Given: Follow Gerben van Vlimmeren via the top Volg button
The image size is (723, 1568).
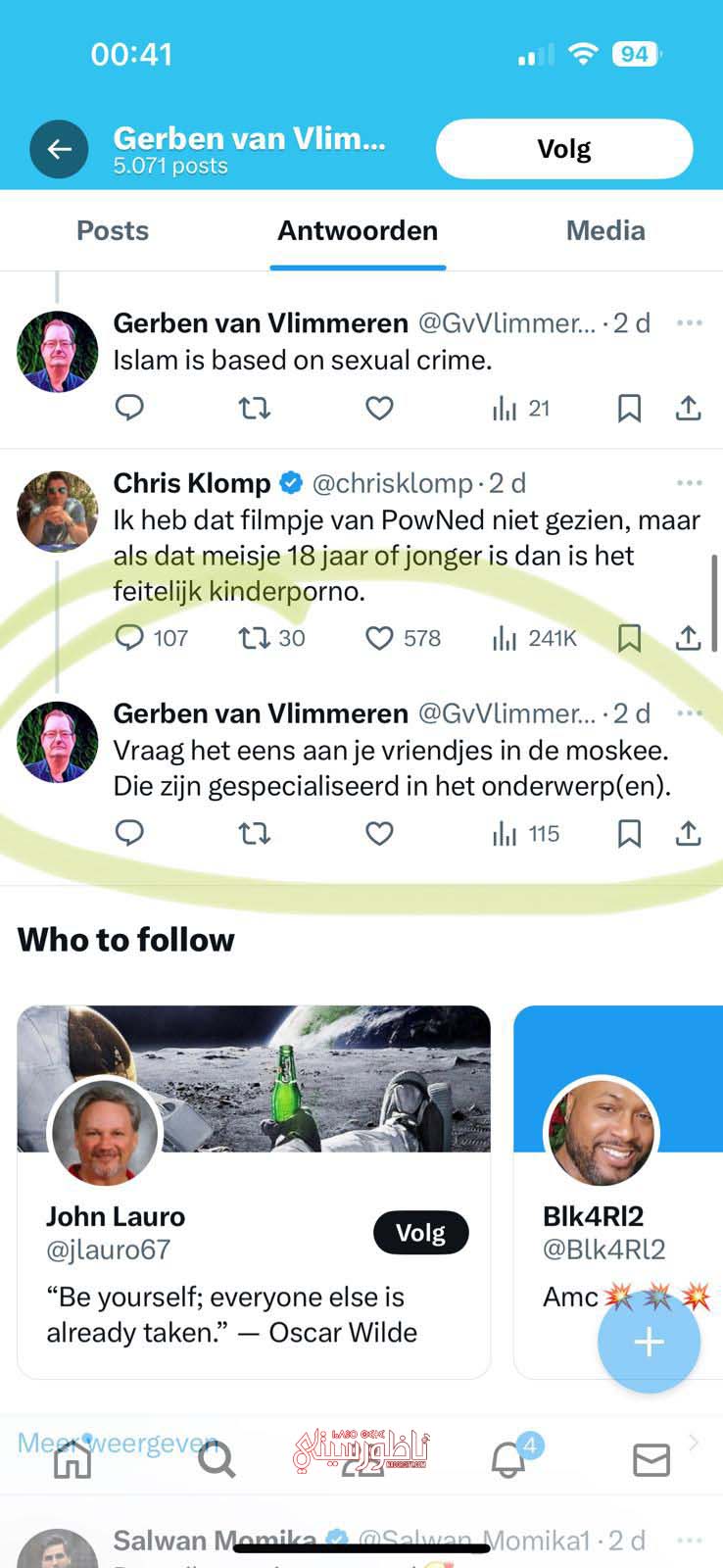Looking at the screenshot, I should click(564, 149).
